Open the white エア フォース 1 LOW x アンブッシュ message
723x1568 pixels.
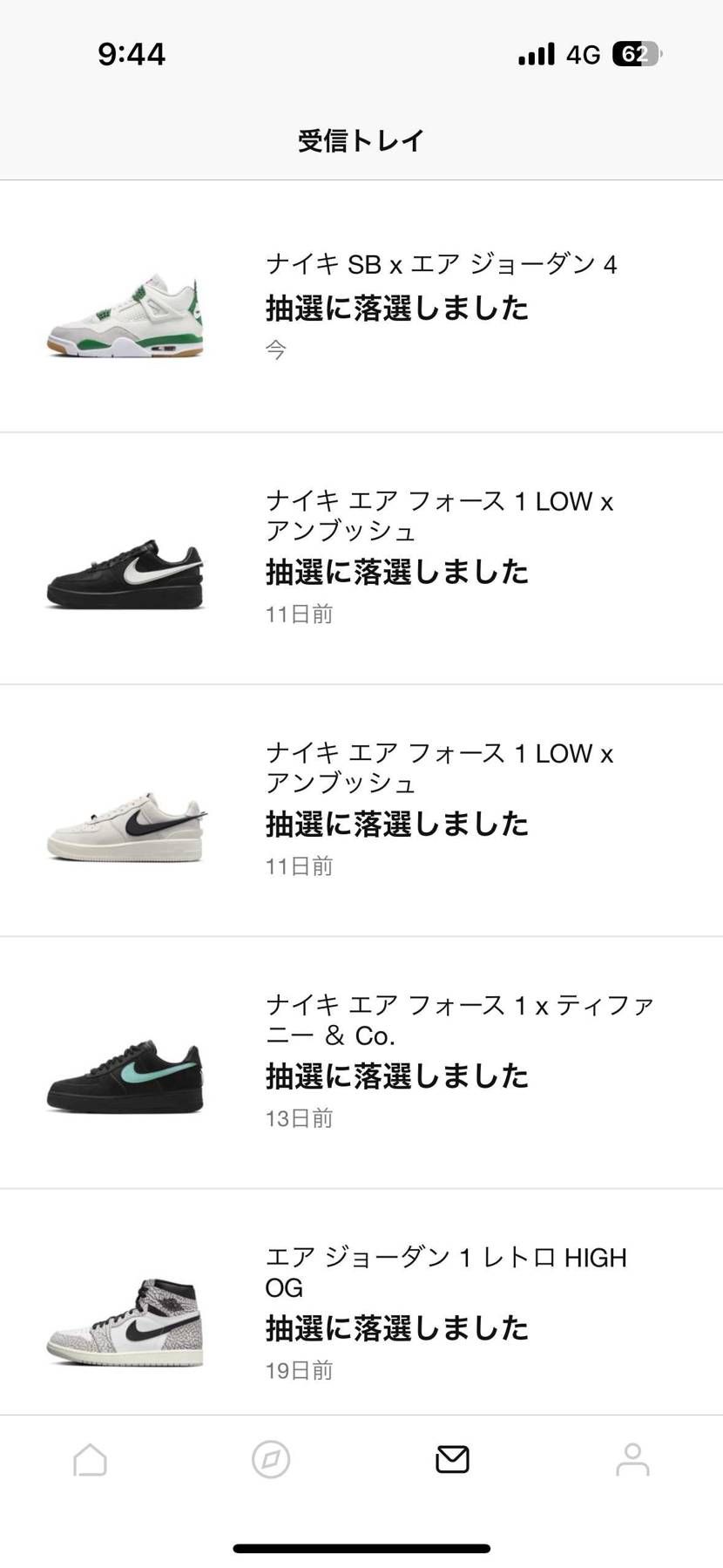coord(396,810)
